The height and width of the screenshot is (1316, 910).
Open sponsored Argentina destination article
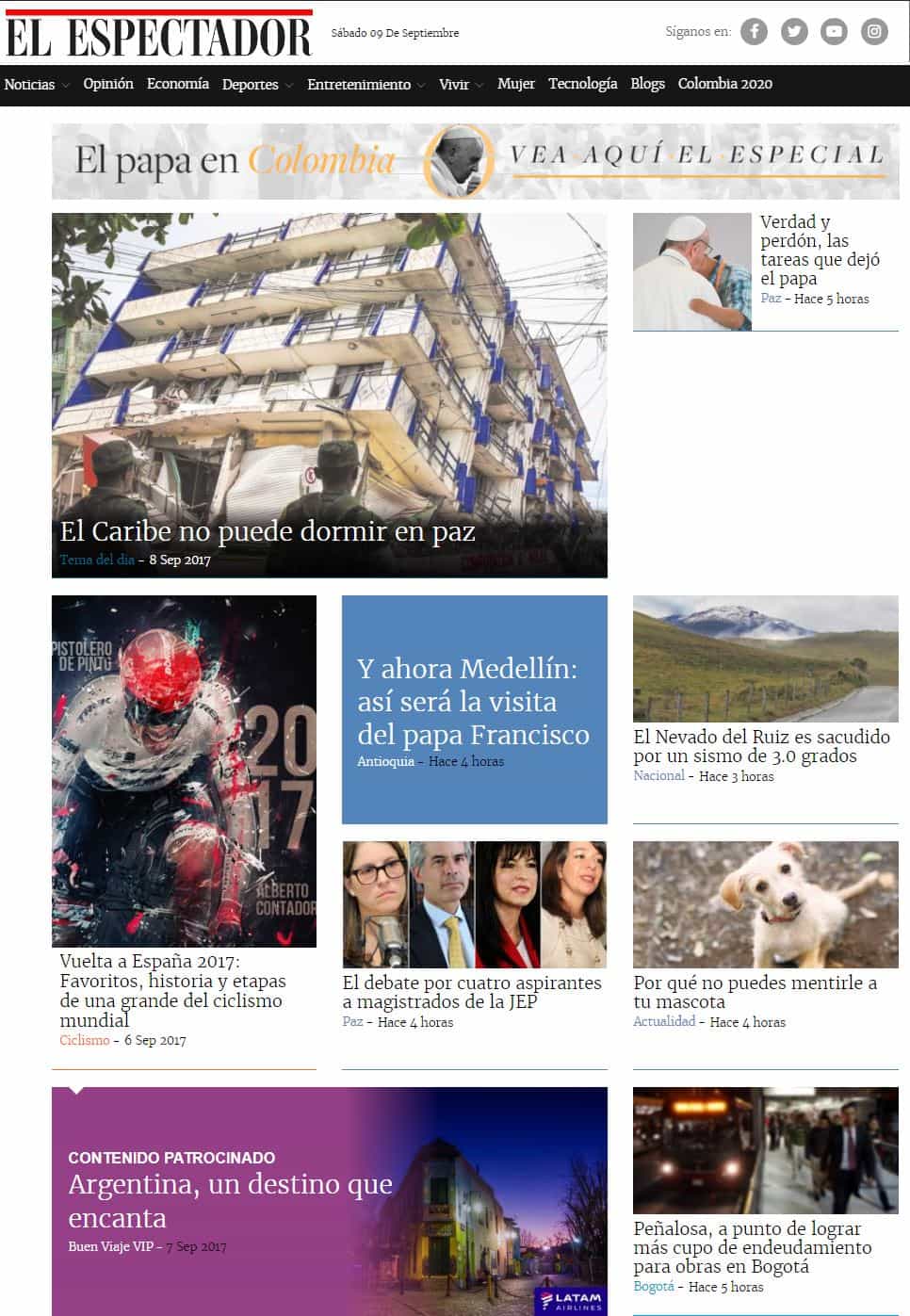[x=230, y=1200]
